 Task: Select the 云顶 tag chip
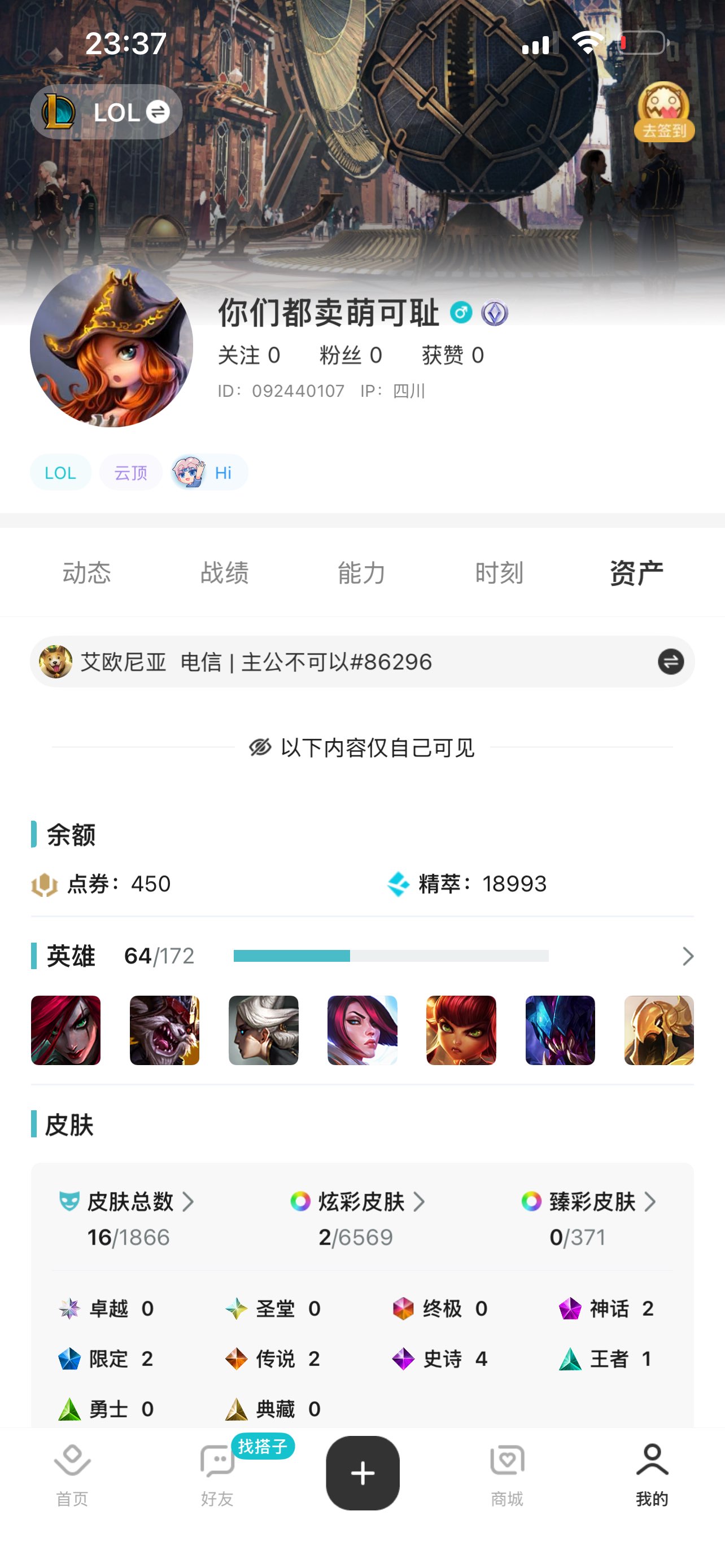[x=131, y=473]
